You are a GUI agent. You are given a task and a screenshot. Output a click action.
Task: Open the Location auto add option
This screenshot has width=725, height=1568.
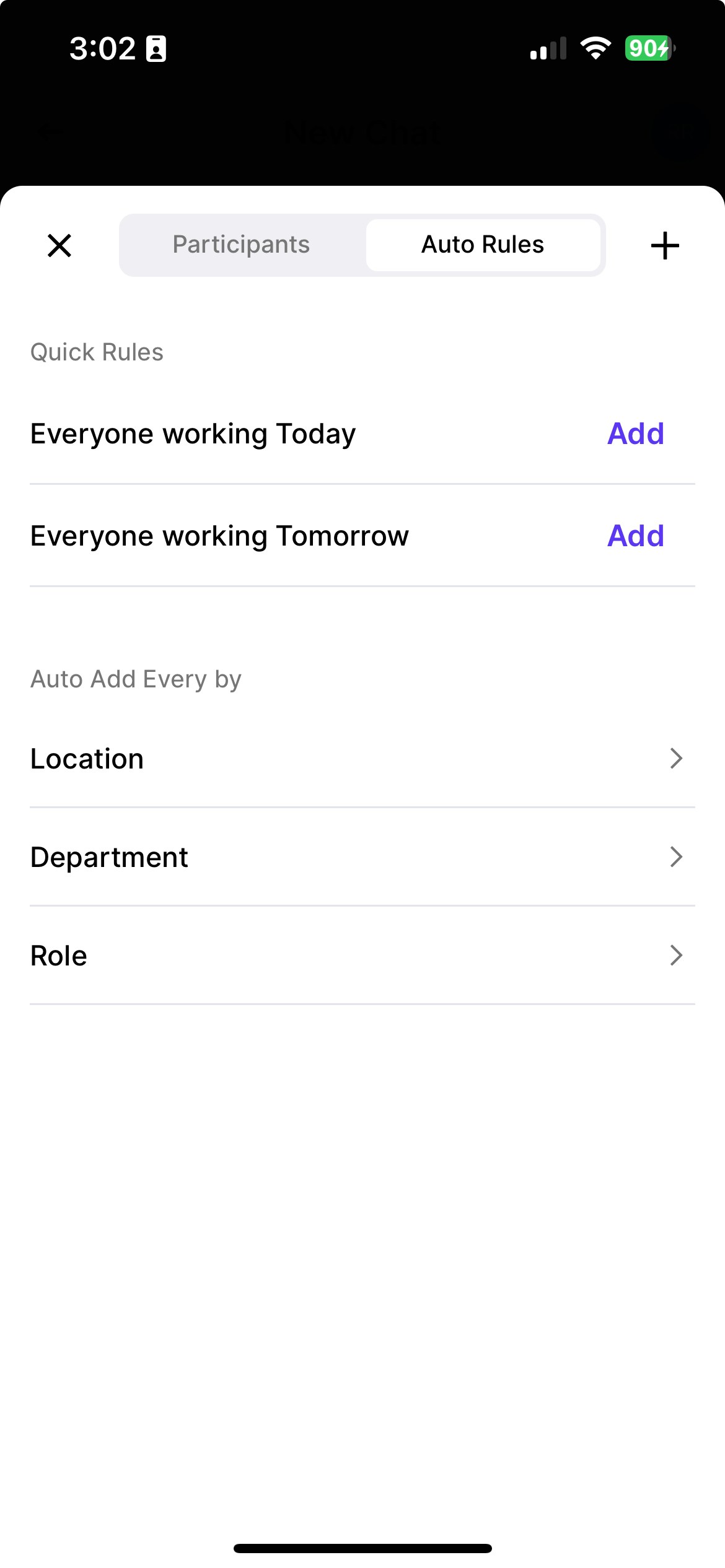pyautogui.click(x=362, y=759)
